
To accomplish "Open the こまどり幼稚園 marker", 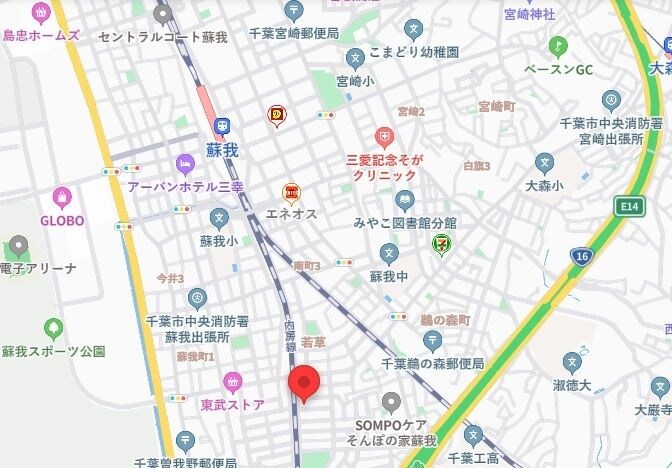I will [355, 57].
